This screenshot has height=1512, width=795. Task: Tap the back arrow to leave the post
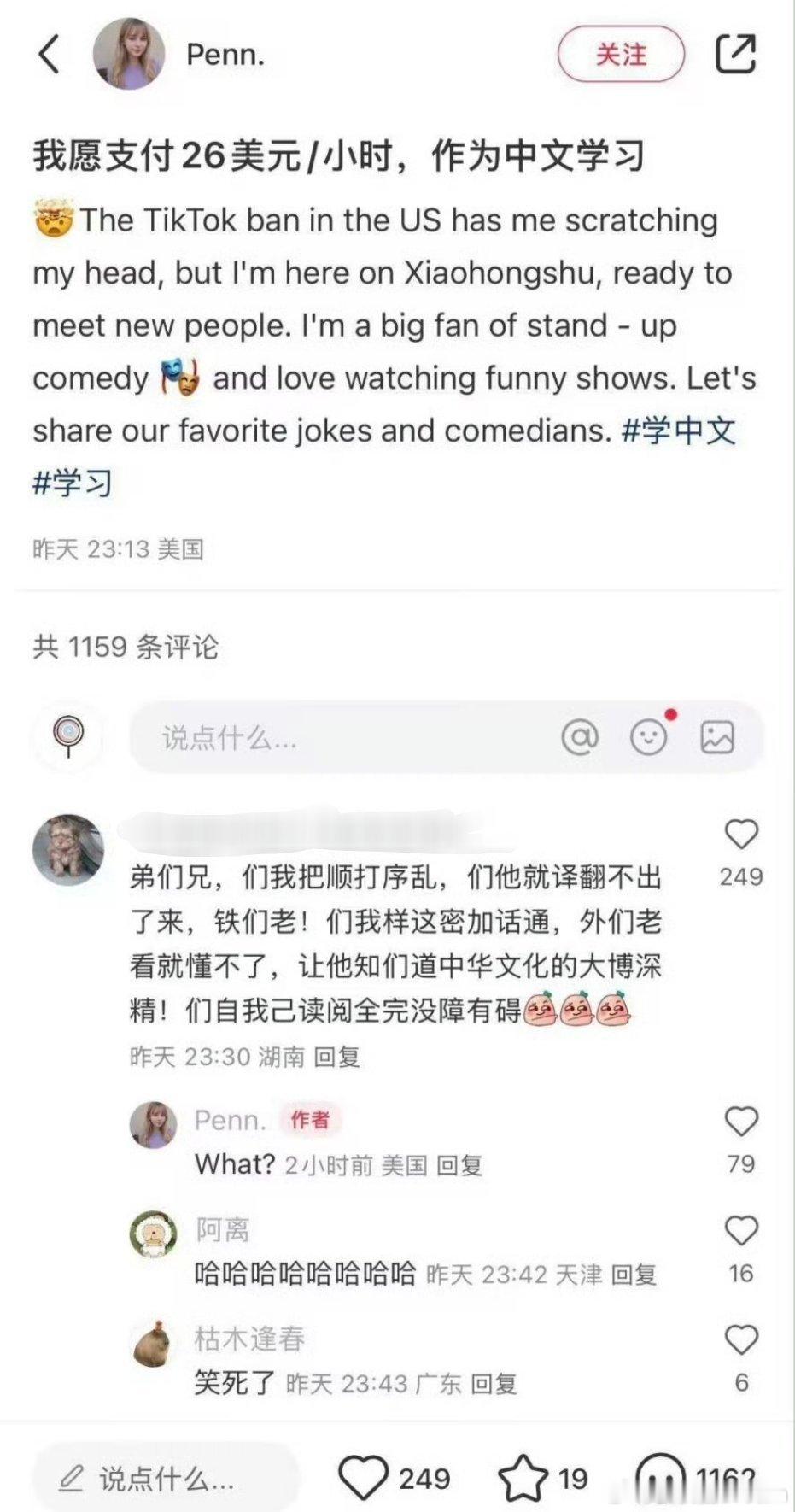[49, 53]
